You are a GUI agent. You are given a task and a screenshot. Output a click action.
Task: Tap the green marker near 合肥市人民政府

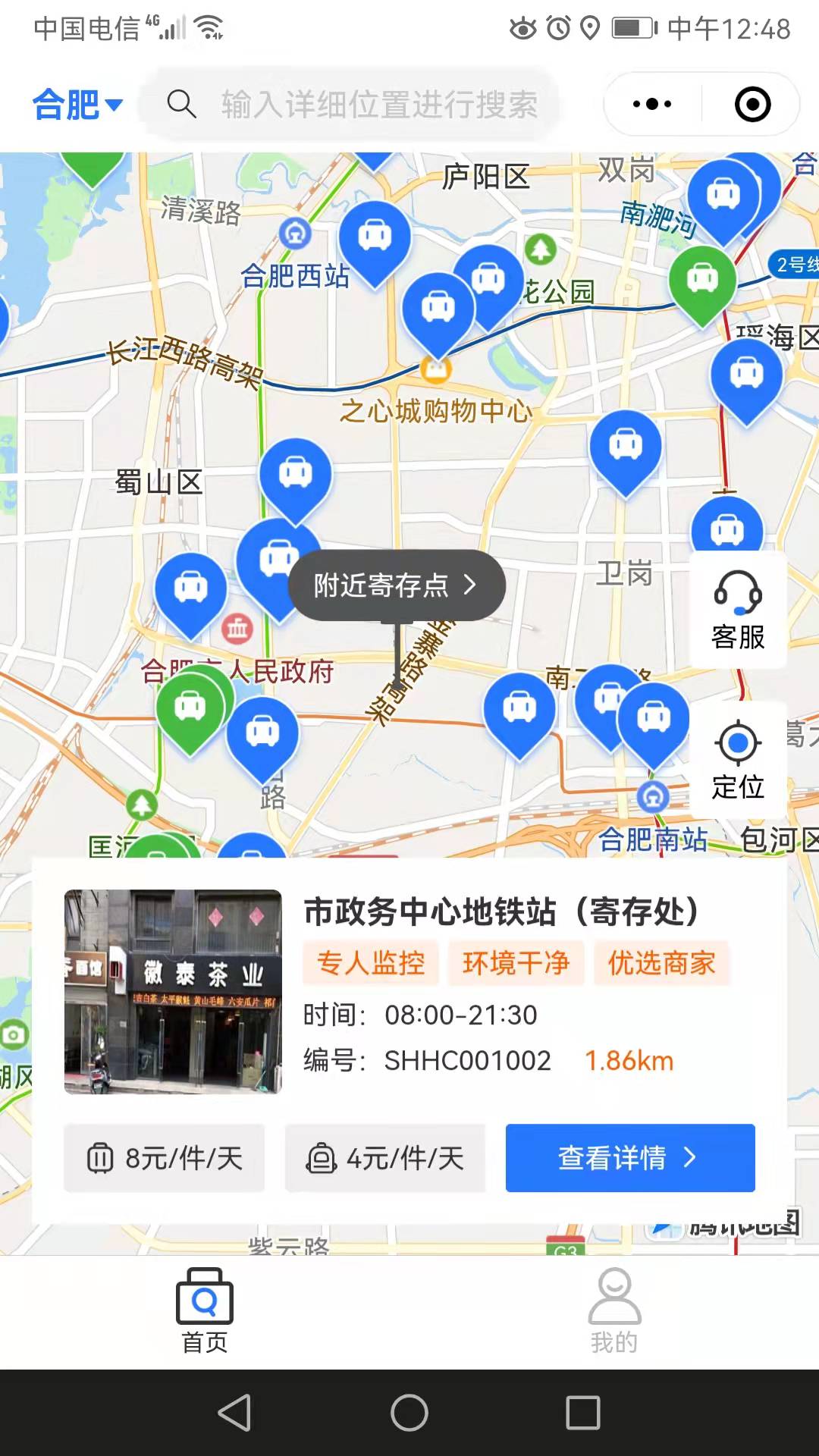[190, 708]
